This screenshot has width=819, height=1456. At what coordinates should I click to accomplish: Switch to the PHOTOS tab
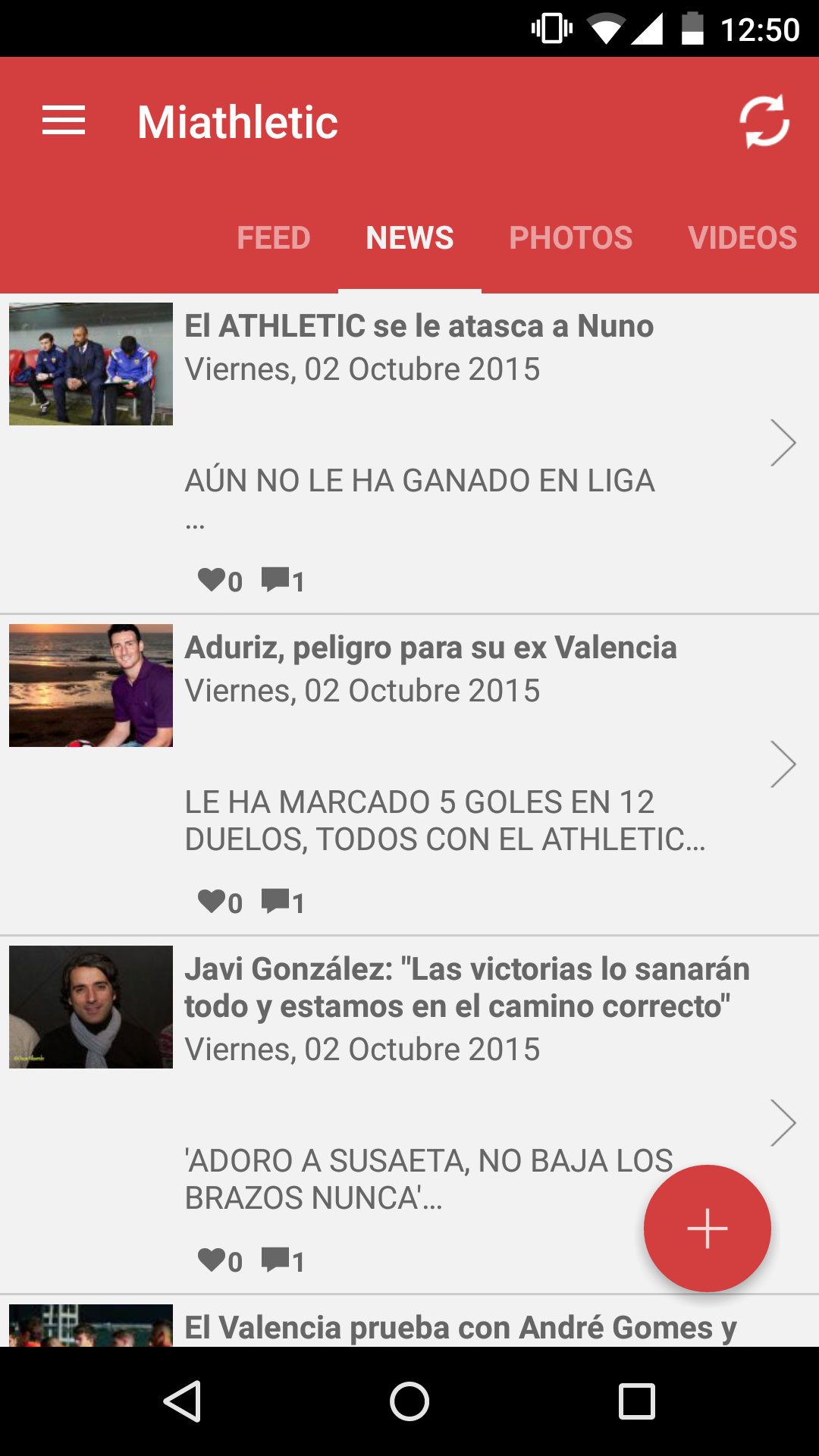[x=570, y=238]
